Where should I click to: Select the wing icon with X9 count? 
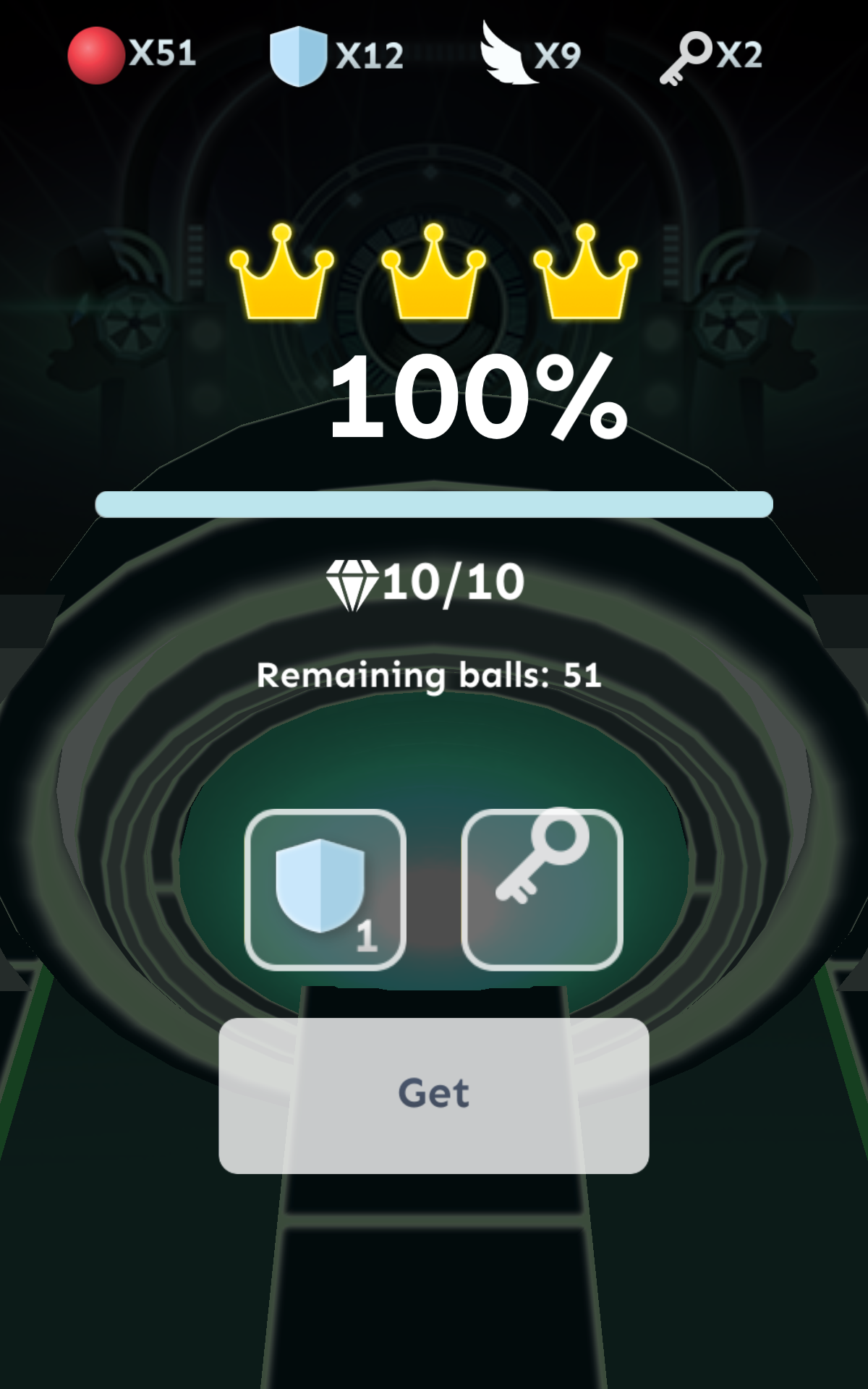coord(506,52)
